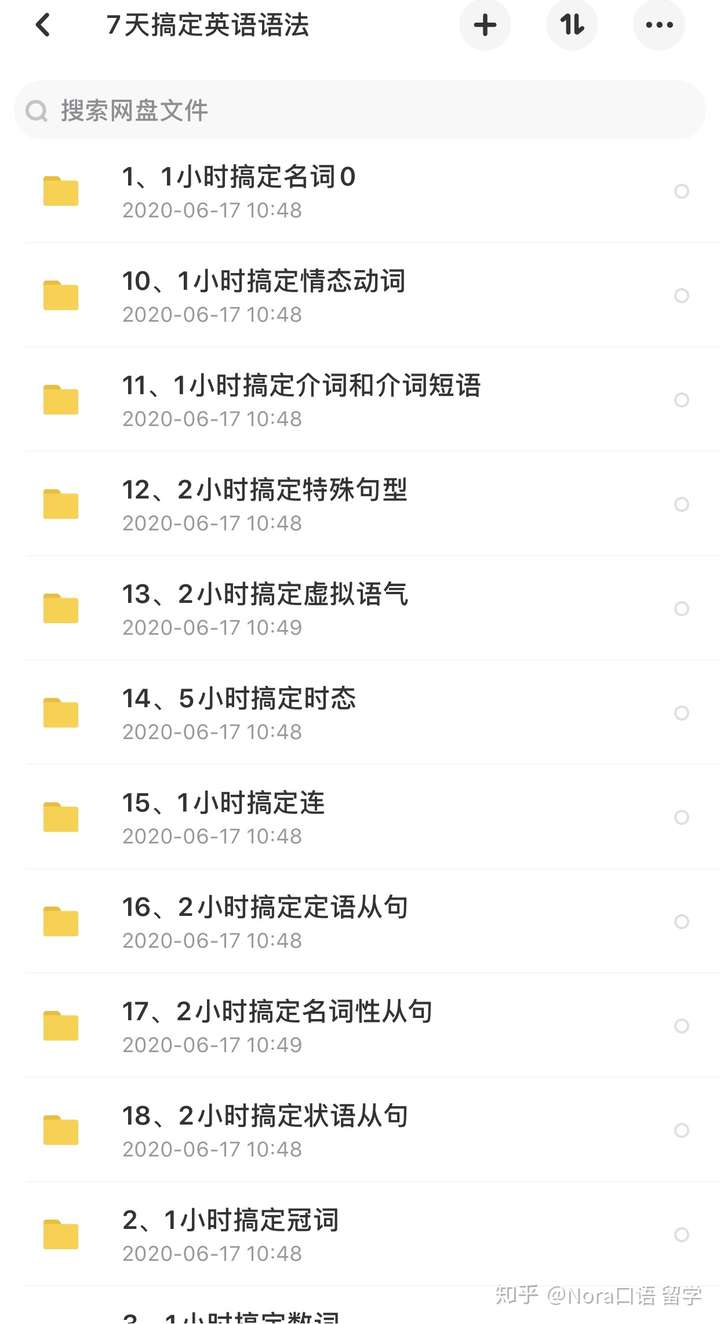Mark the 17、2小时搞定名词性从句 folder's circle
The width and height of the screenshot is (720, 1324).
pyautogui.click(x=682, y=1026)
